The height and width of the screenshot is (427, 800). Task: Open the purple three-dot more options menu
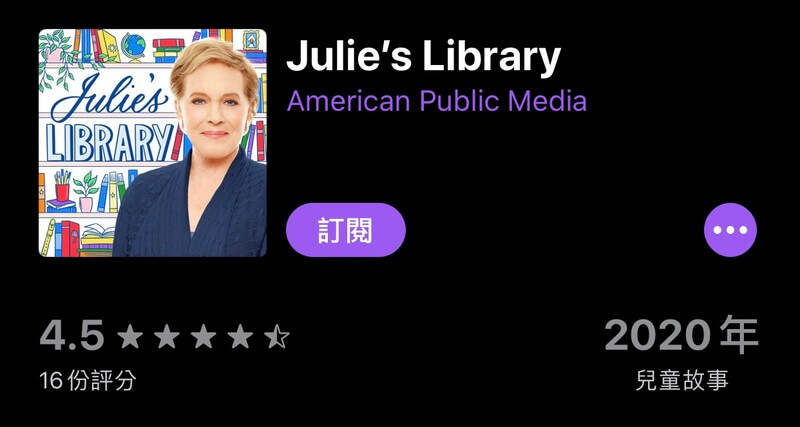tap(730, 230)
